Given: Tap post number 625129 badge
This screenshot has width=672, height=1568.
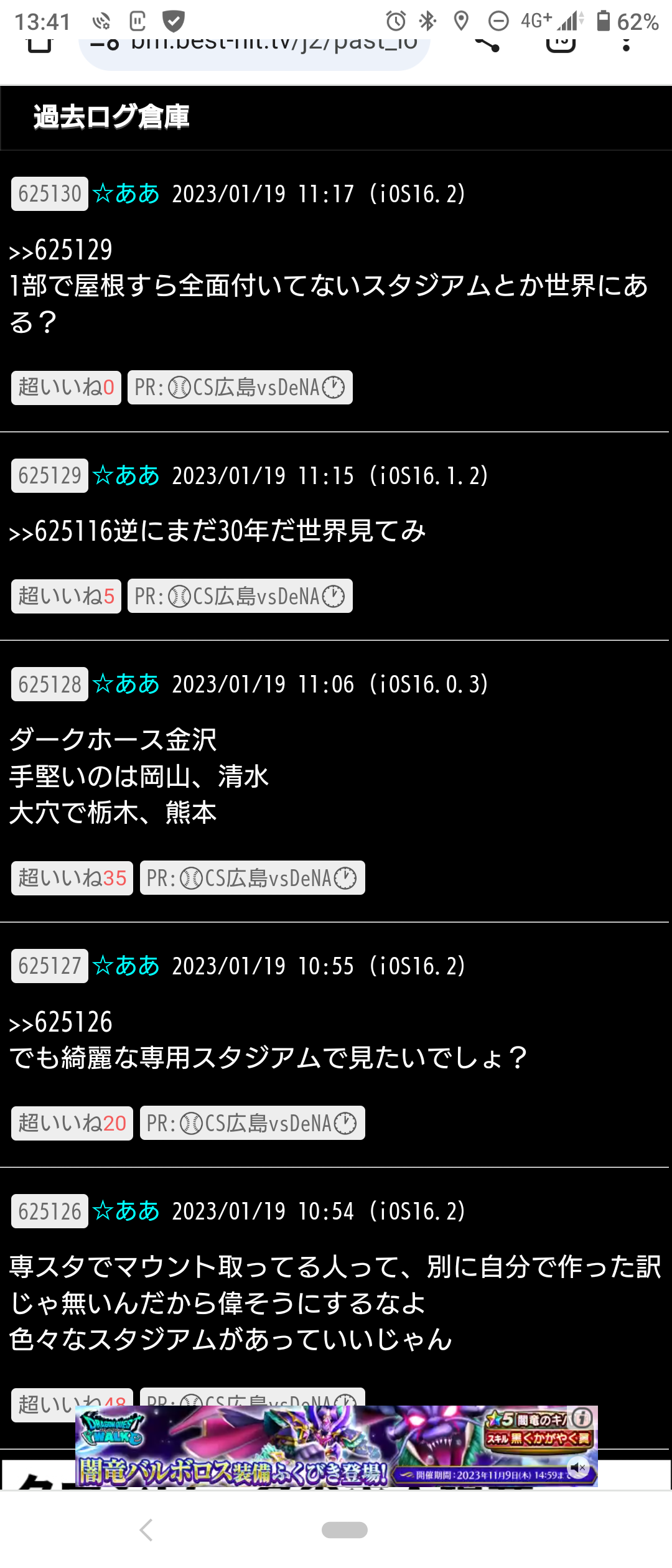Looking at the screenshot, I should 50,476.
